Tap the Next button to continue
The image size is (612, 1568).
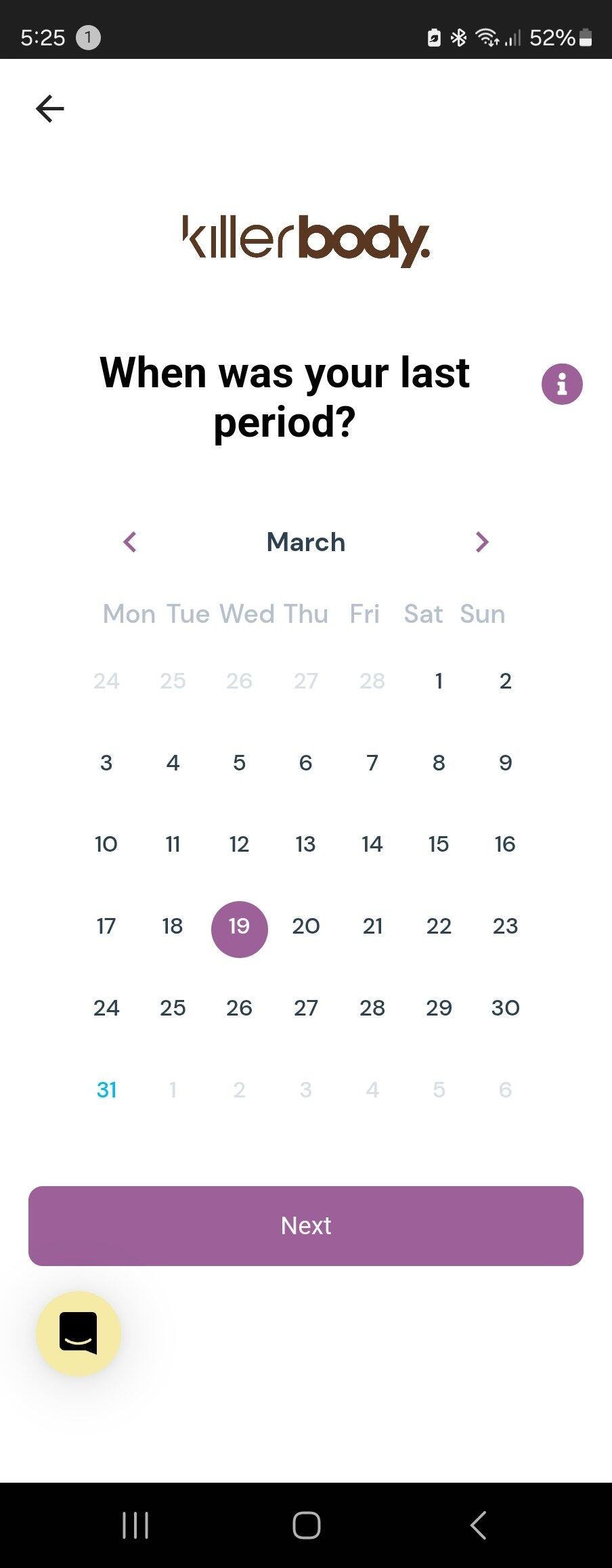tap(306, 1225)
